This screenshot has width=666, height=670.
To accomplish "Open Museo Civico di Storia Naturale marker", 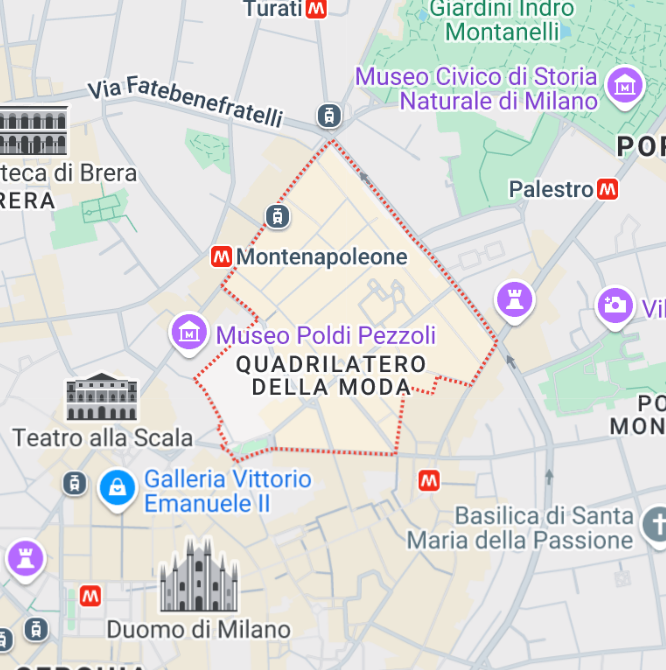I will pos(626,86).
